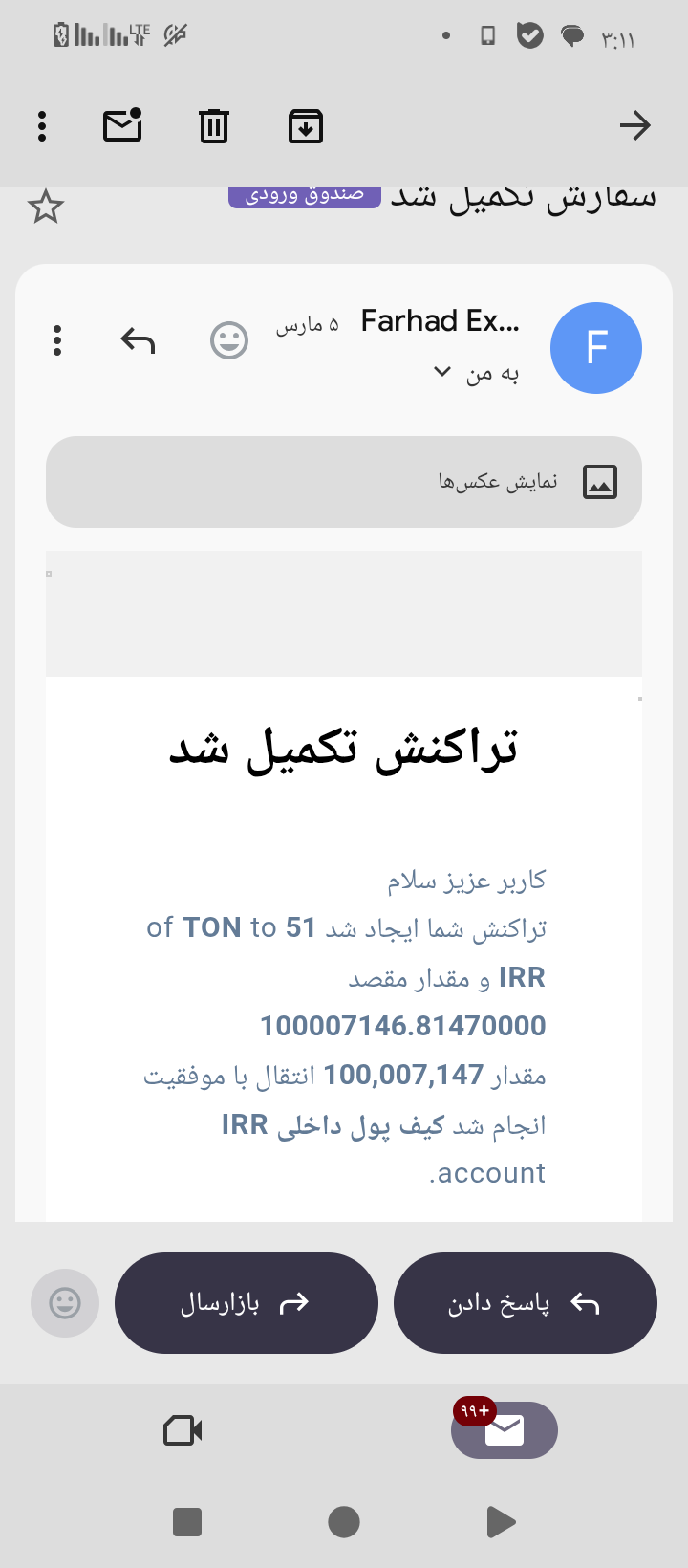This screenshot has height=1568, width=688.
Task: Expand recipient details next to به من
Action: pyautogui.click(x=442, y=372)
